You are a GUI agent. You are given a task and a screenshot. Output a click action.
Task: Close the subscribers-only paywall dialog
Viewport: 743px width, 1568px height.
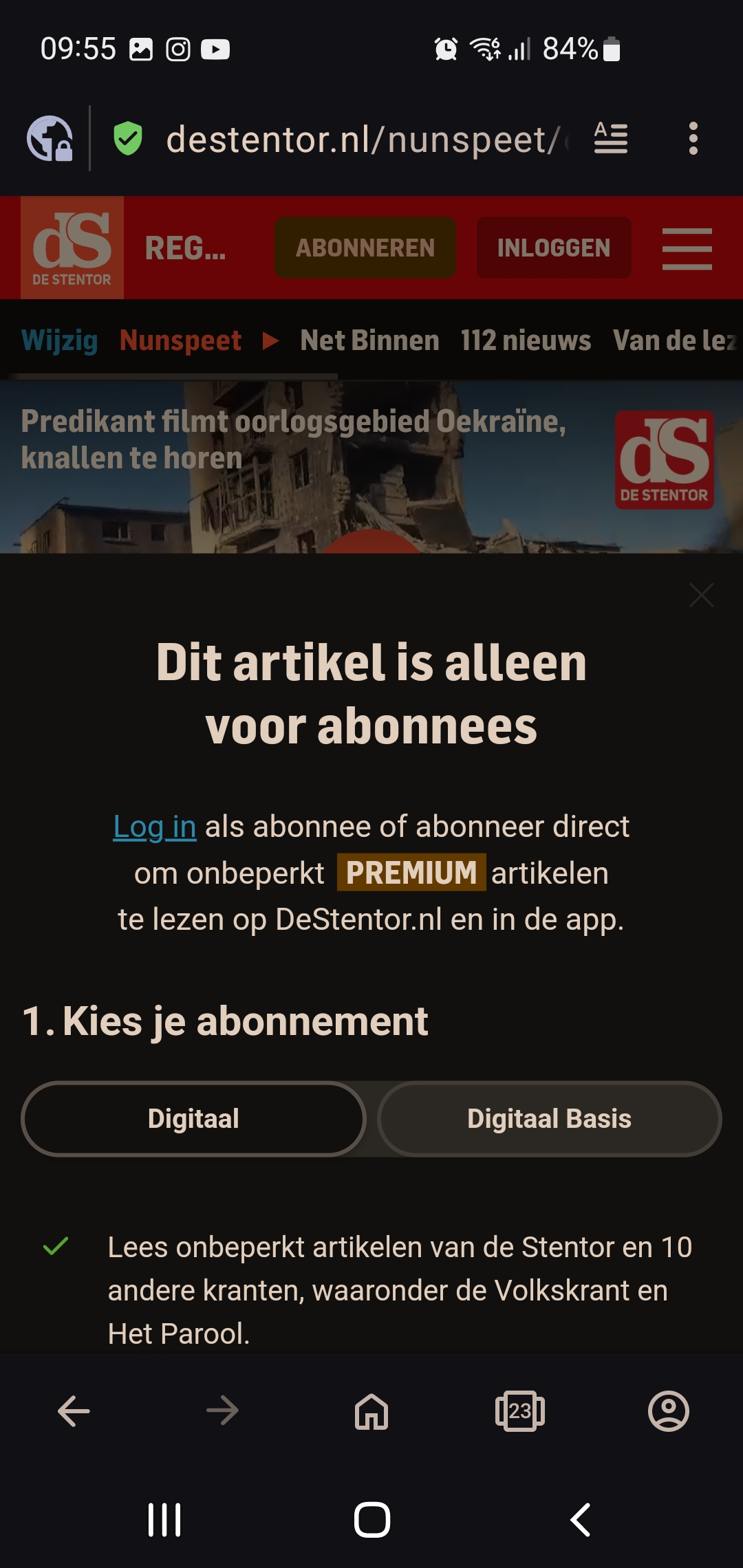(701, 595)
